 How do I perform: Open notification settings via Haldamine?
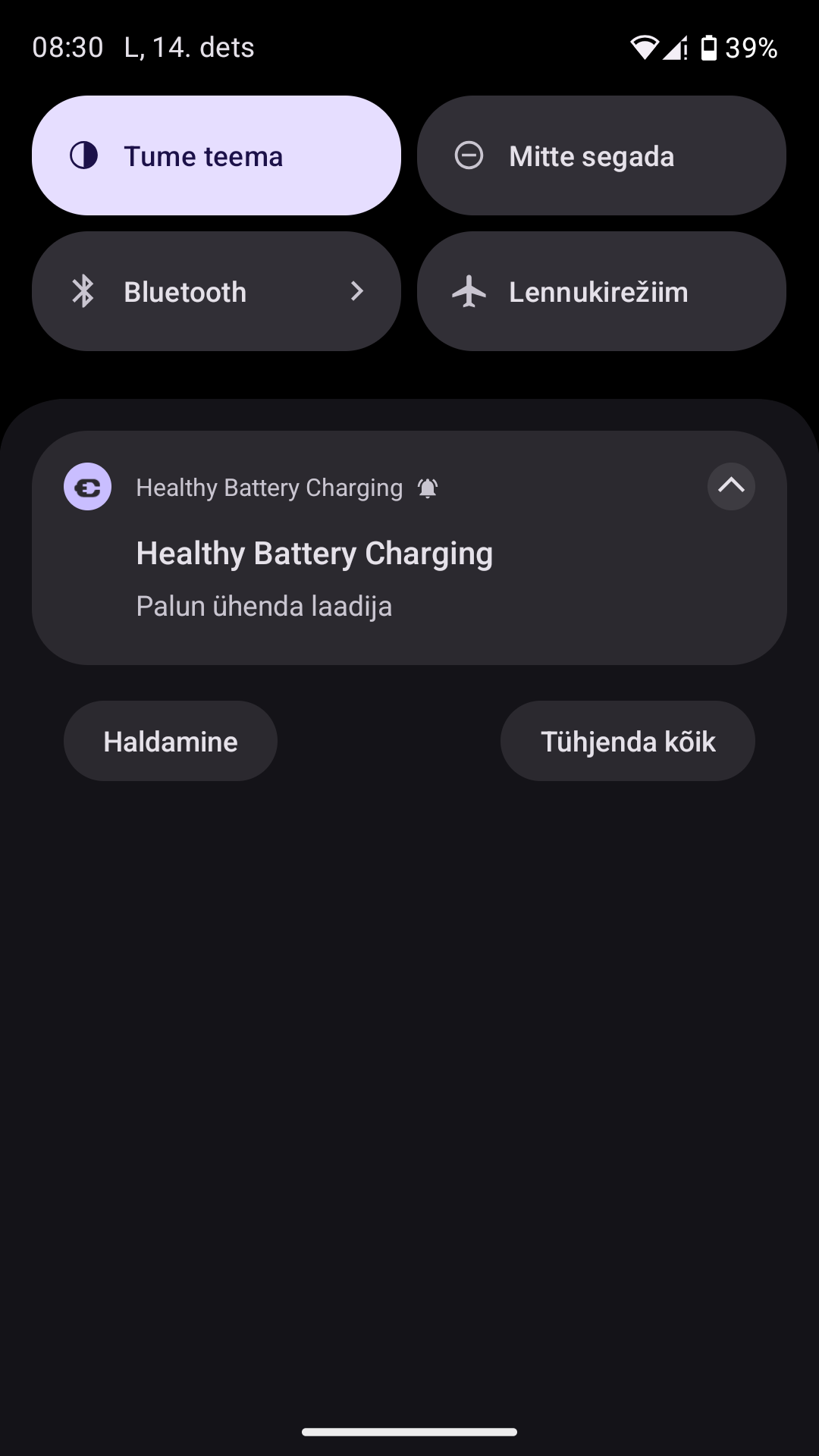171,741
